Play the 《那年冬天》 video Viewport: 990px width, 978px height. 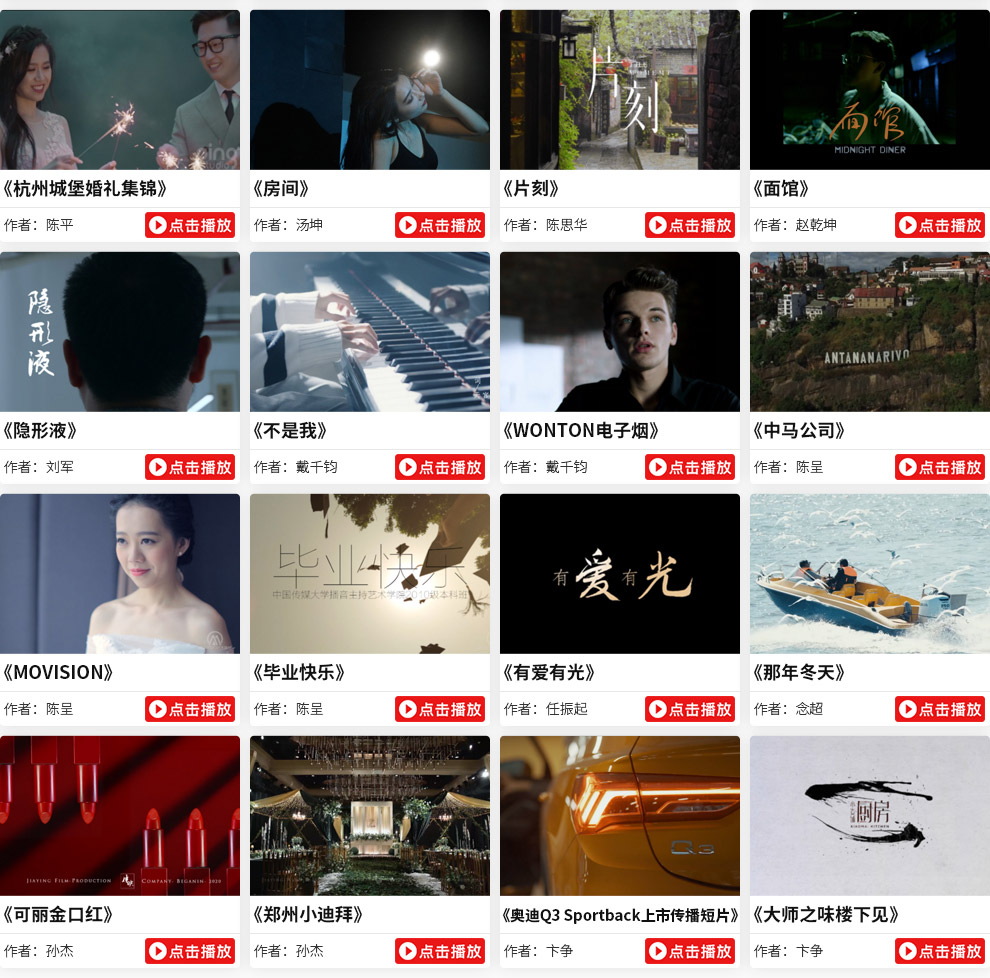(x=940, y=709)
